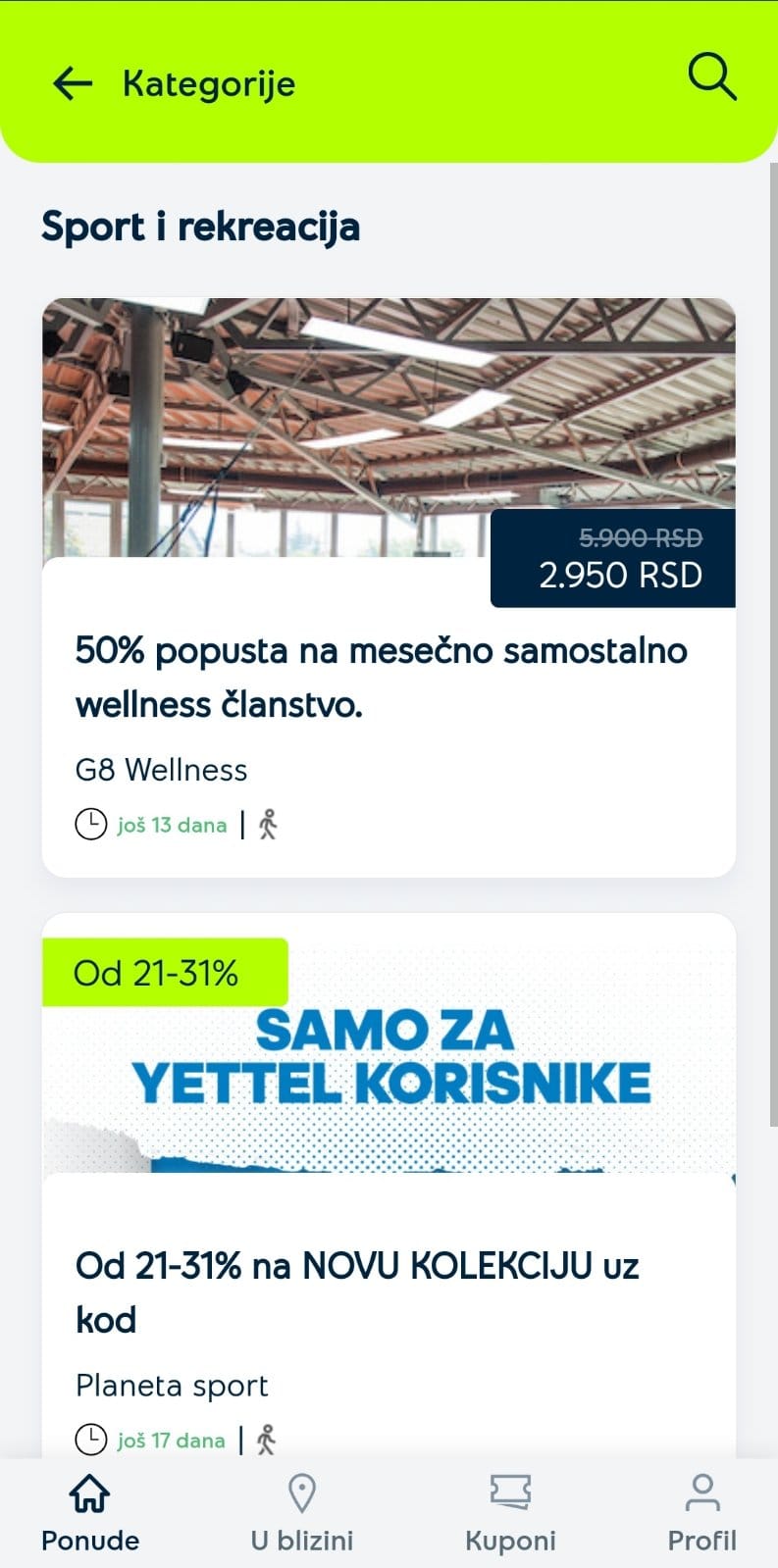This screenshot has width=778, height=1568.
Task: Open the G8 Wellness merchant page
Action: [162, 770]
